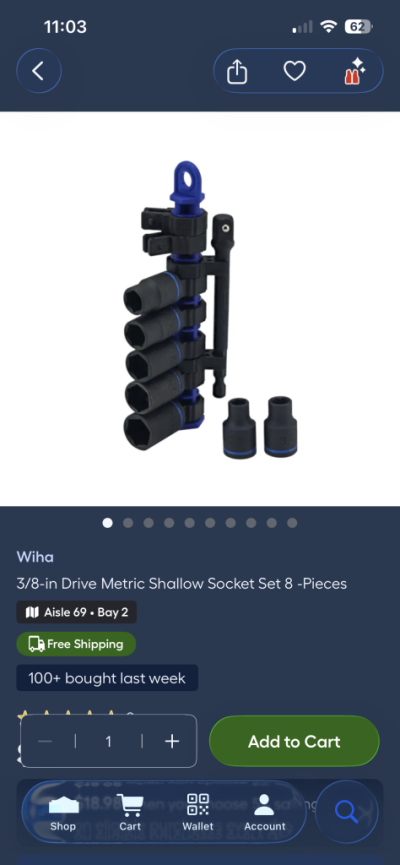
Task: View Aisle 69 Bay 2 store location
Action: coord(77,612)
